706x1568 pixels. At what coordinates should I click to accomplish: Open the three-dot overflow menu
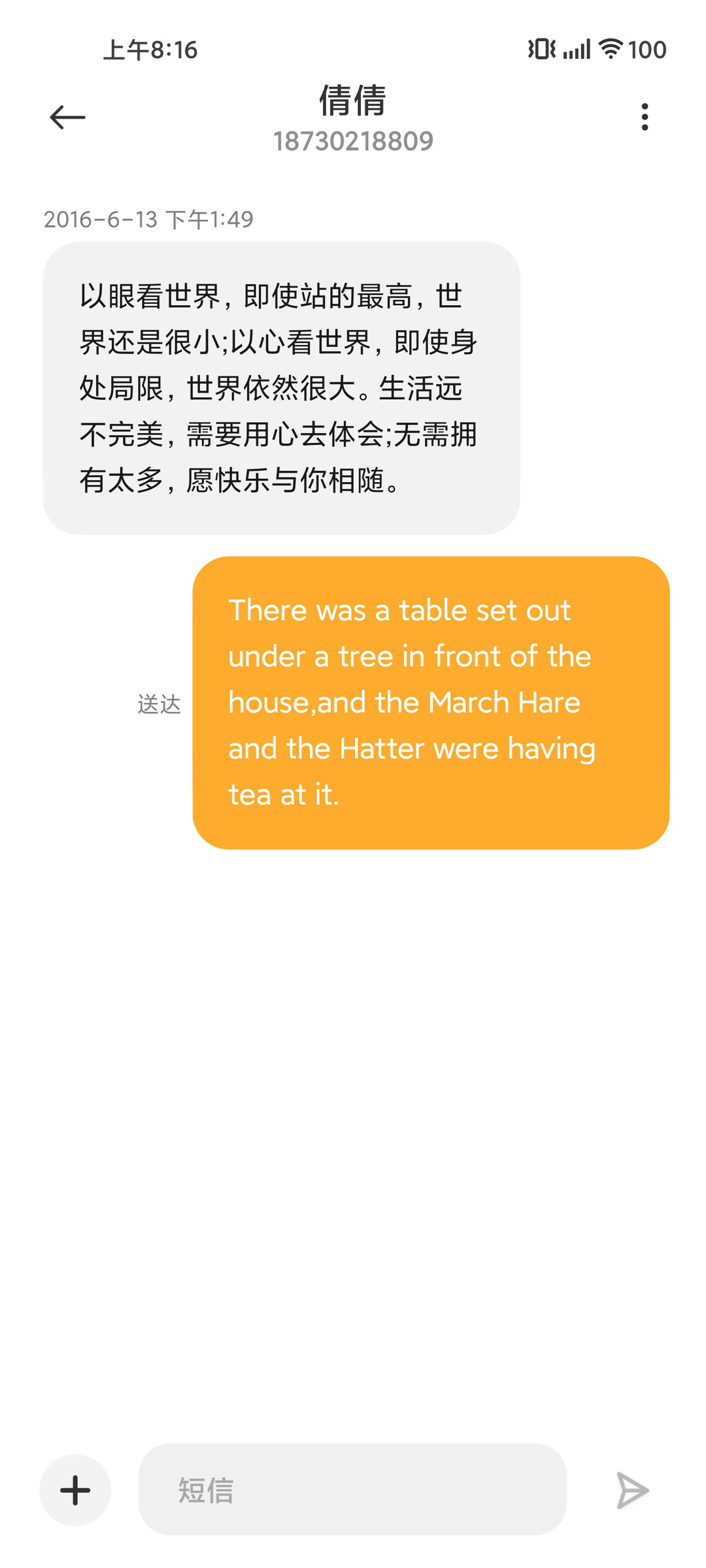[645, 117]
